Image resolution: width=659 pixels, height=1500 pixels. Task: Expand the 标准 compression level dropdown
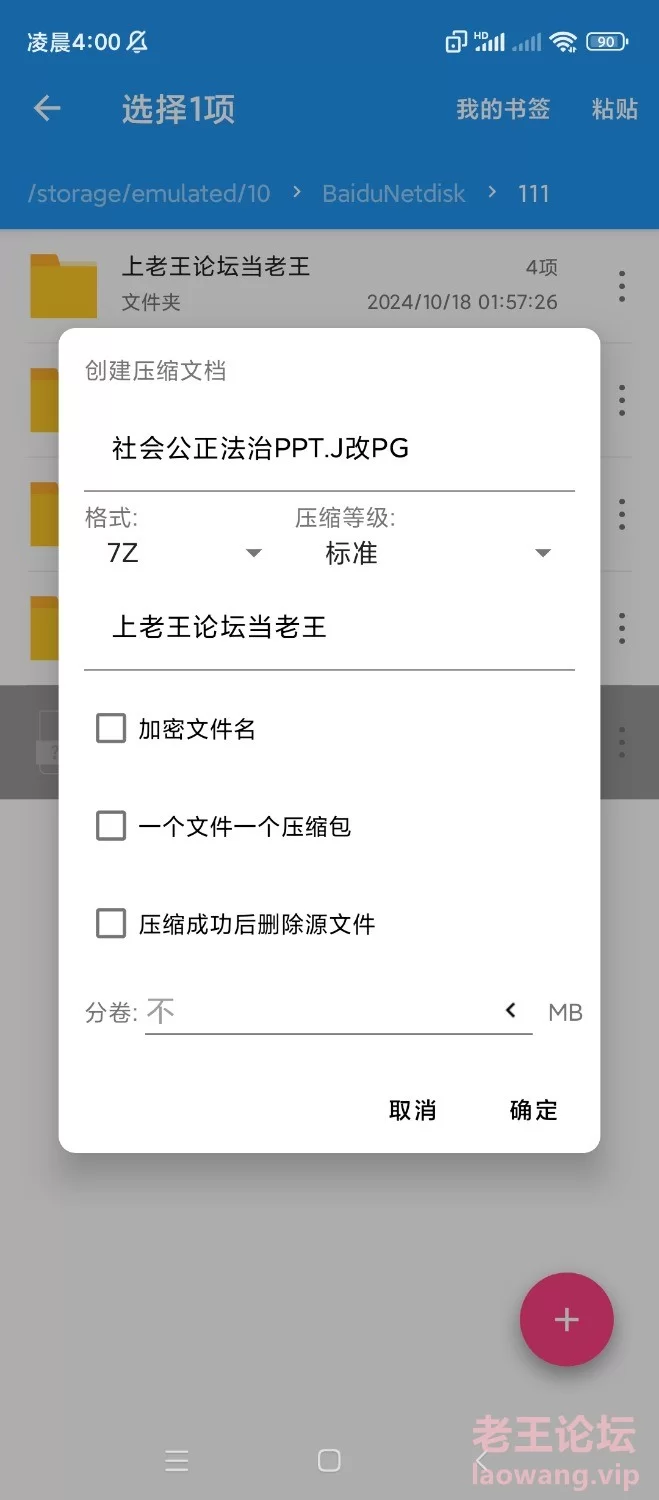tap(437, 553)
